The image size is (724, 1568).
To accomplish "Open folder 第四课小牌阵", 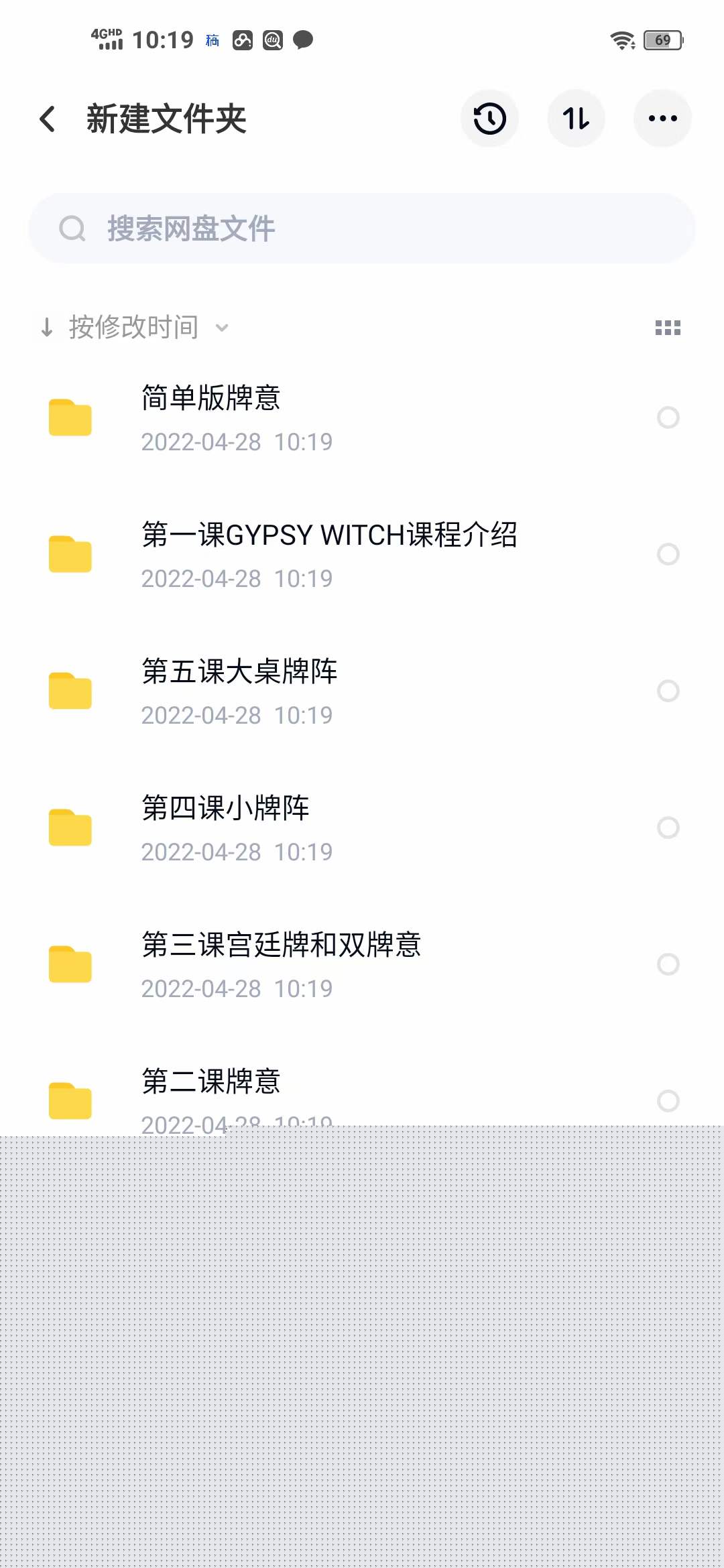I will (x=70, y=826).
